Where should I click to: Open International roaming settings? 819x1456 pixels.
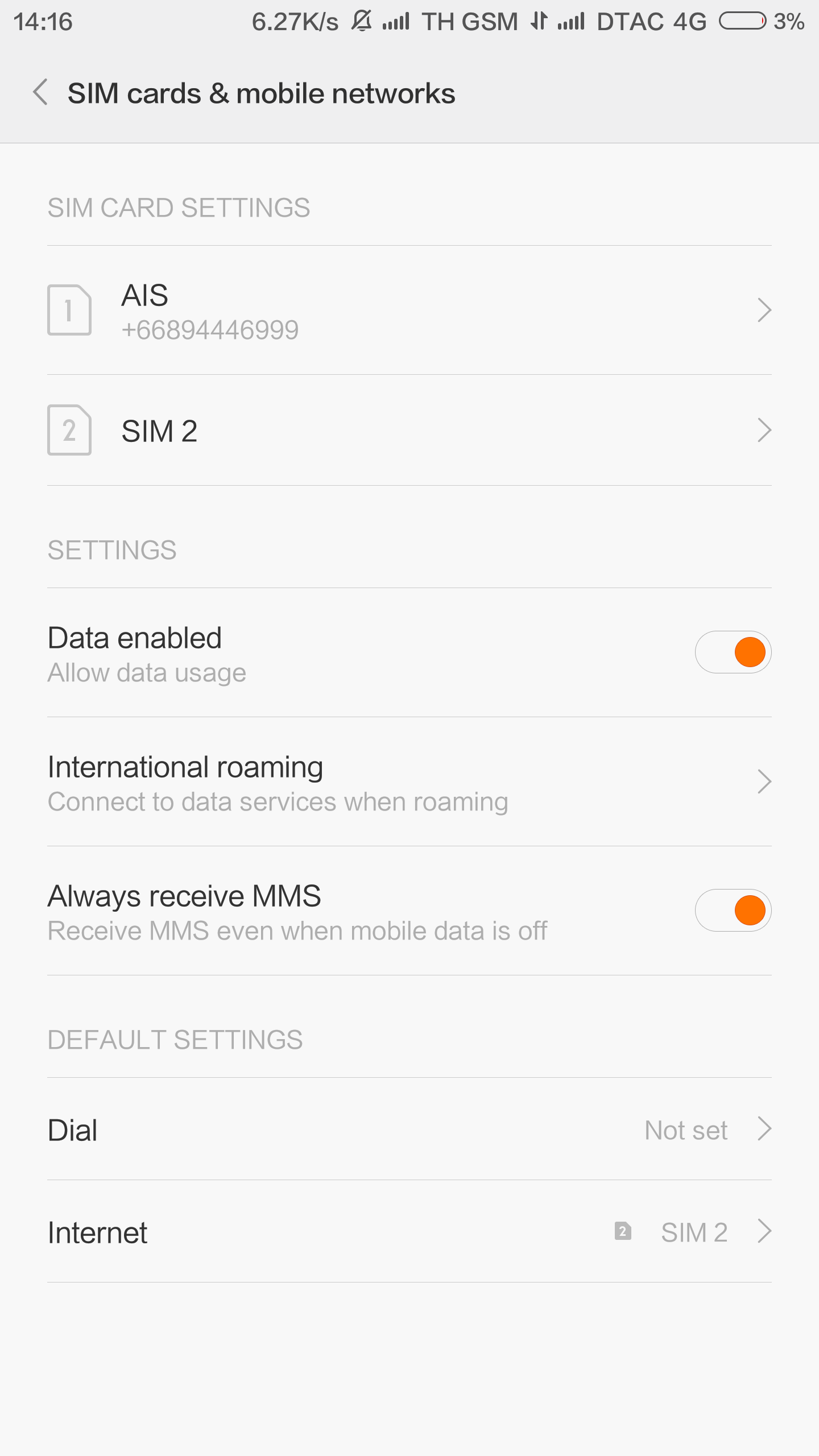[408, 782]
